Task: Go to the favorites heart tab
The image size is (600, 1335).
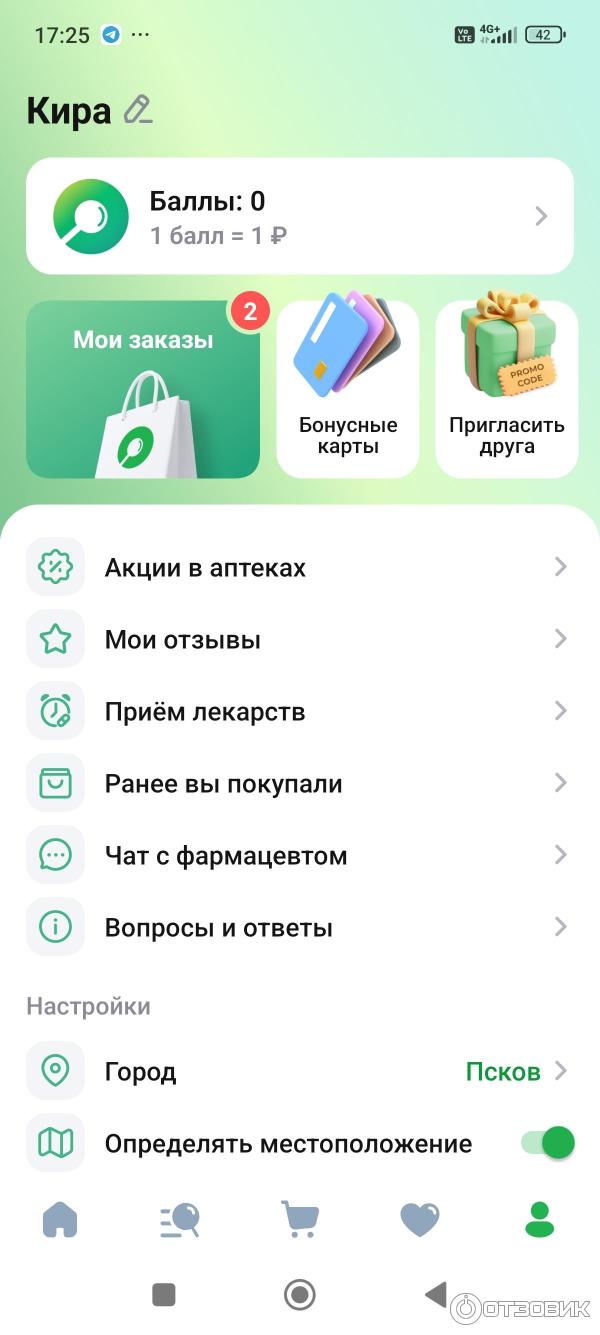Action: pyautogui.click(x=419, y=1219)
